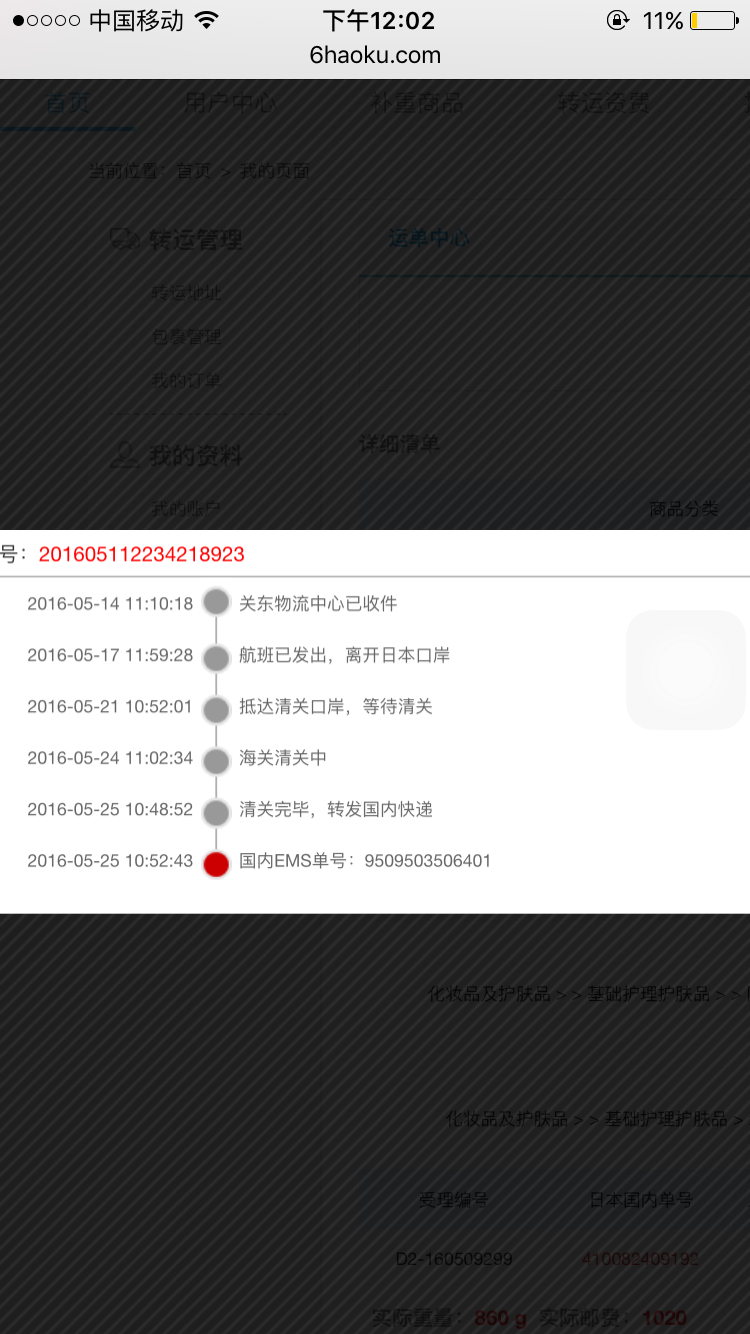Go to the 补重商品 tab

click(x=417, y=103)
